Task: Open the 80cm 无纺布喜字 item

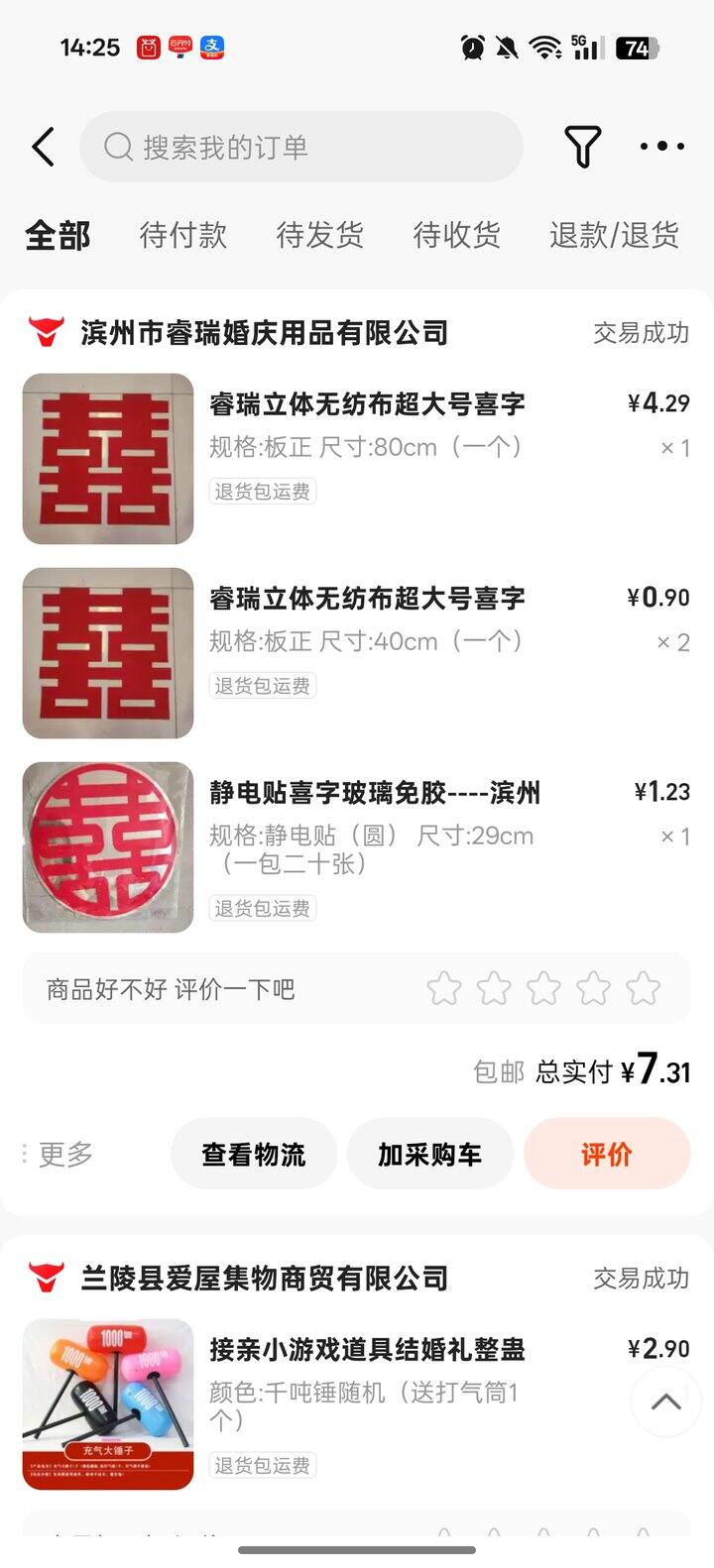Action: click(357, 458)
